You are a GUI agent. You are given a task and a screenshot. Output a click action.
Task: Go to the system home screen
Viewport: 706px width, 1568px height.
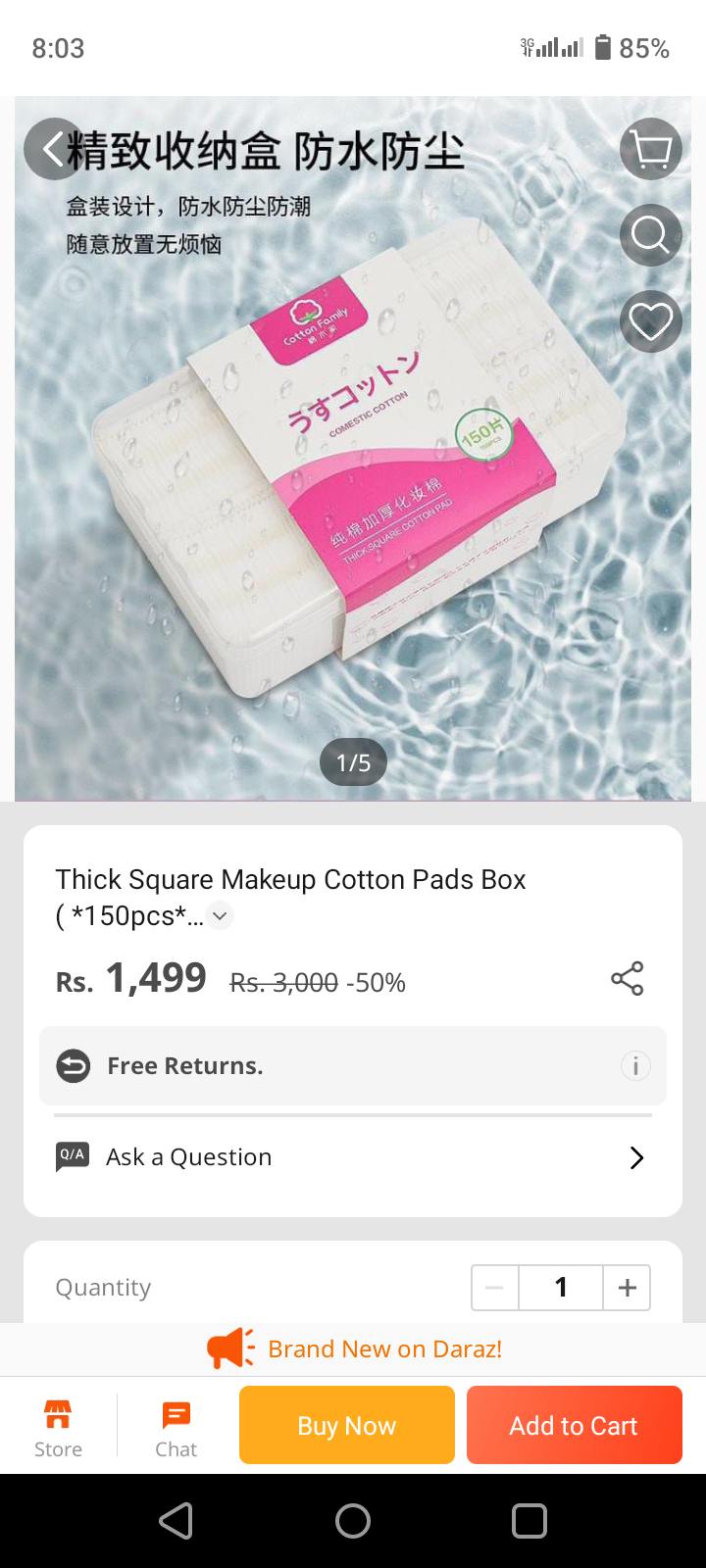(353, 1521)
